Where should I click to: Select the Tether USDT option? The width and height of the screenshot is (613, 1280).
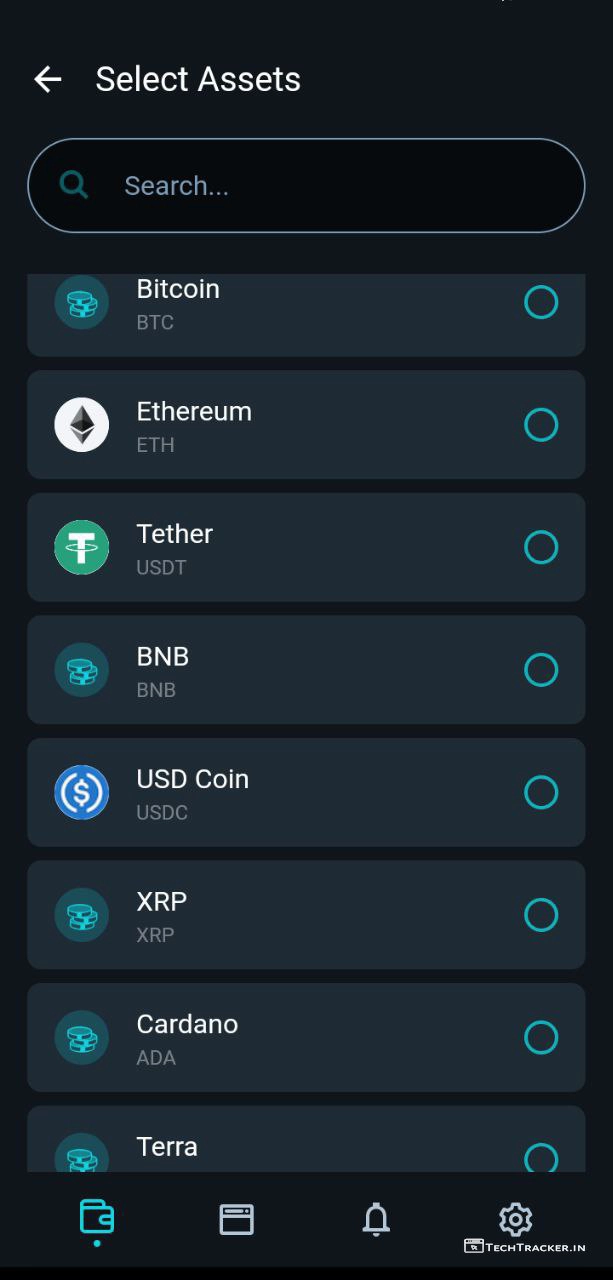click(541, 547)
